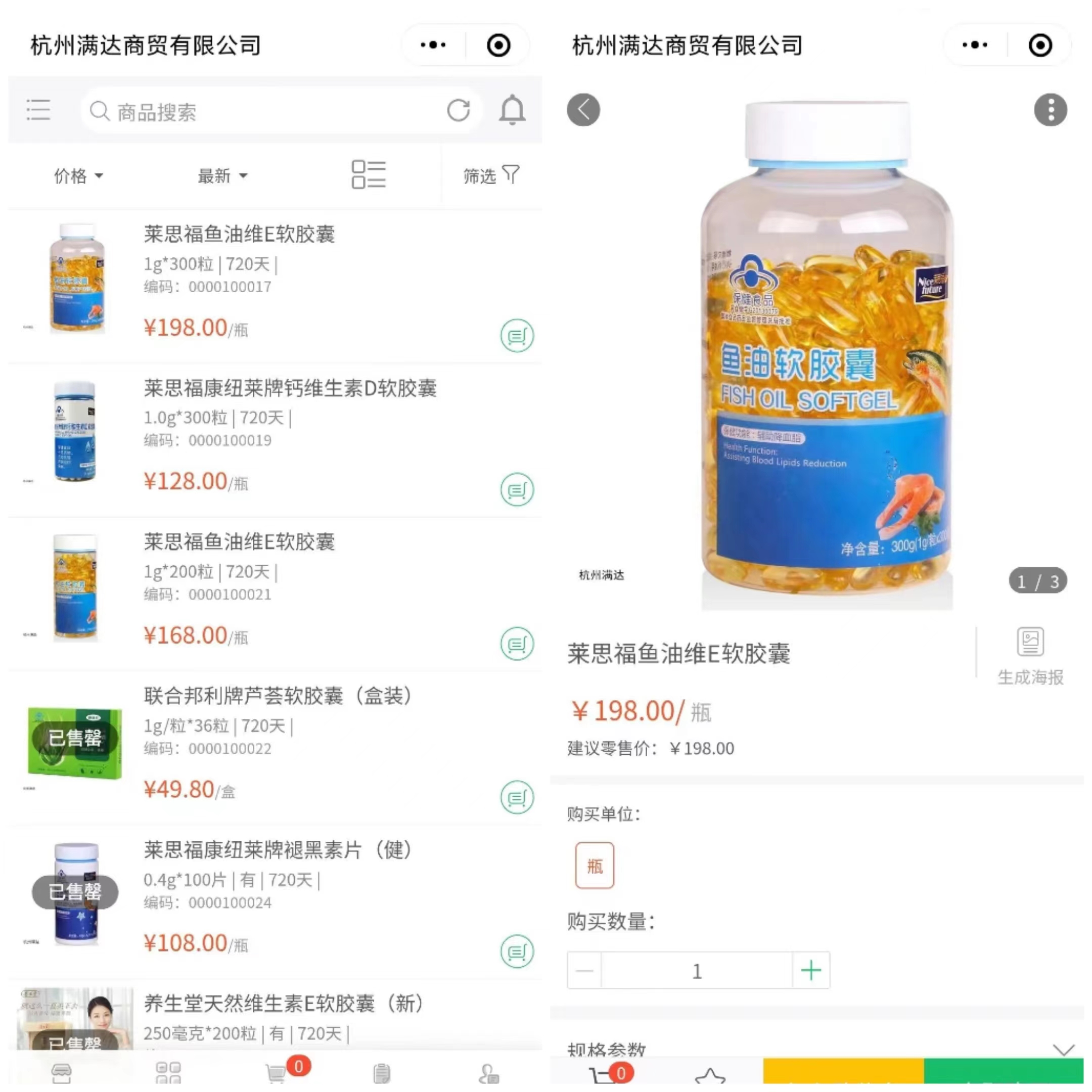Open the 筛选 filter panel
The height and width of the screenshot is (1092, 1092).
[490, 176]
